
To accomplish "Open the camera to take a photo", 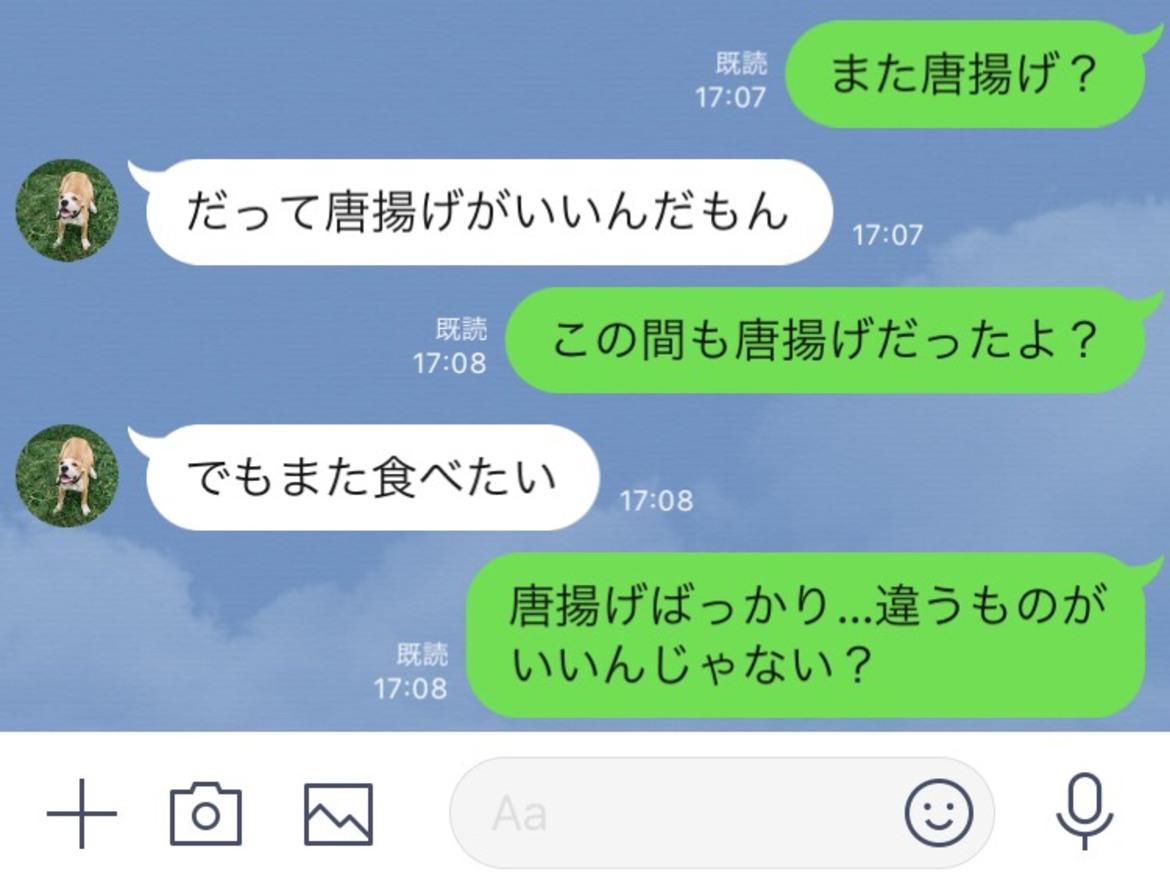I will [205, 814].
